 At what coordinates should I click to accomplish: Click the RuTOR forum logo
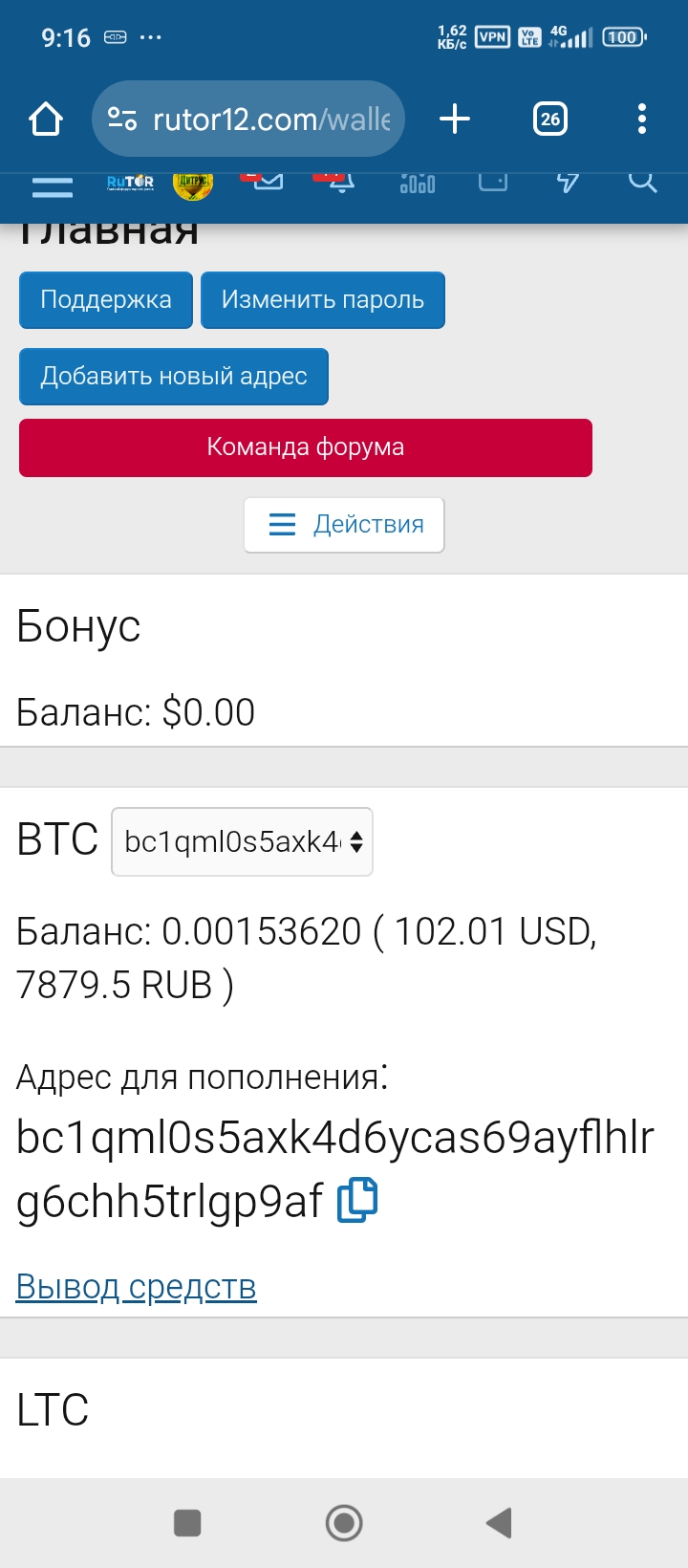point(129,184)
